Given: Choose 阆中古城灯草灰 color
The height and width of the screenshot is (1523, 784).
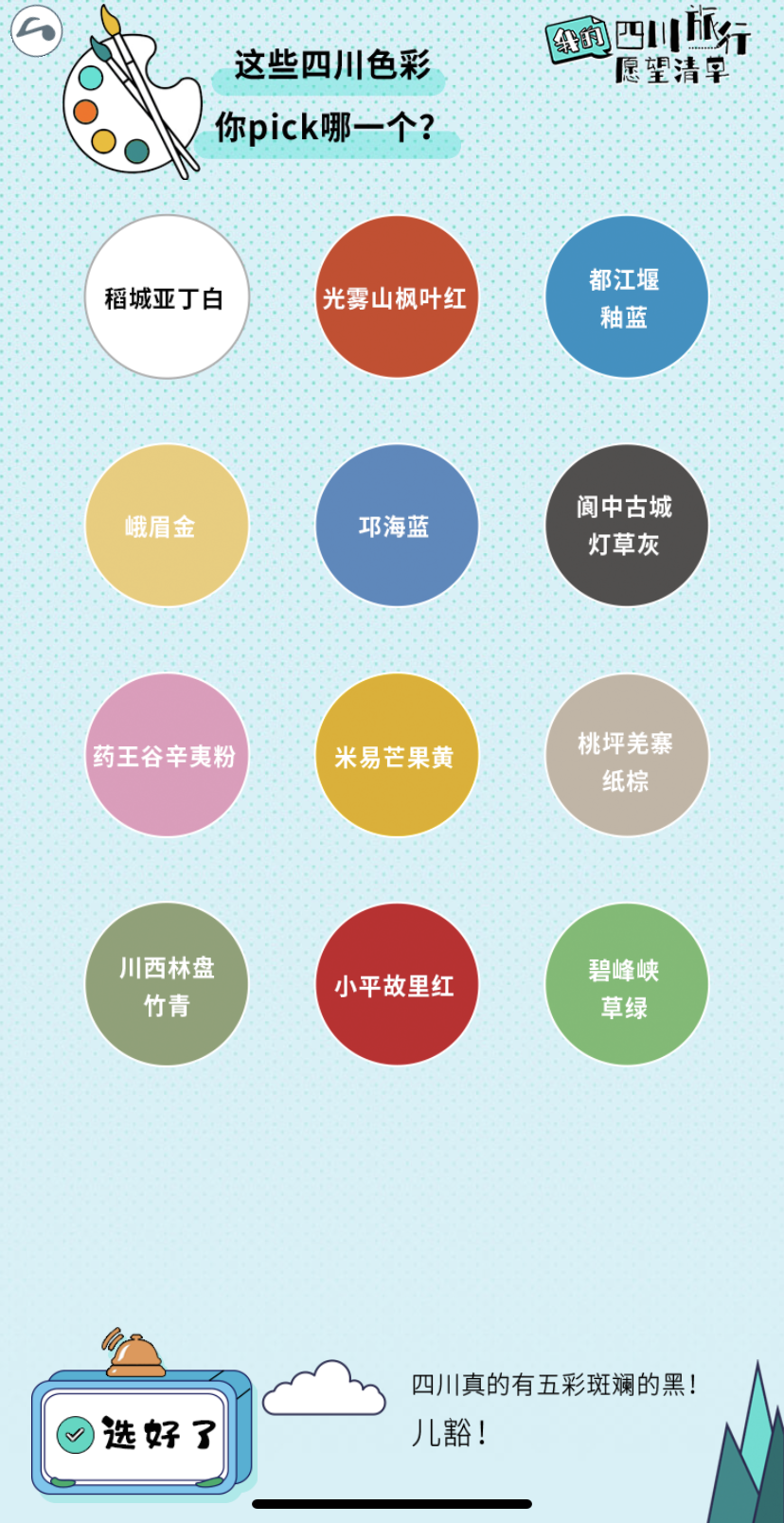Looking at the screenshot, I should (x=626, y=526).
